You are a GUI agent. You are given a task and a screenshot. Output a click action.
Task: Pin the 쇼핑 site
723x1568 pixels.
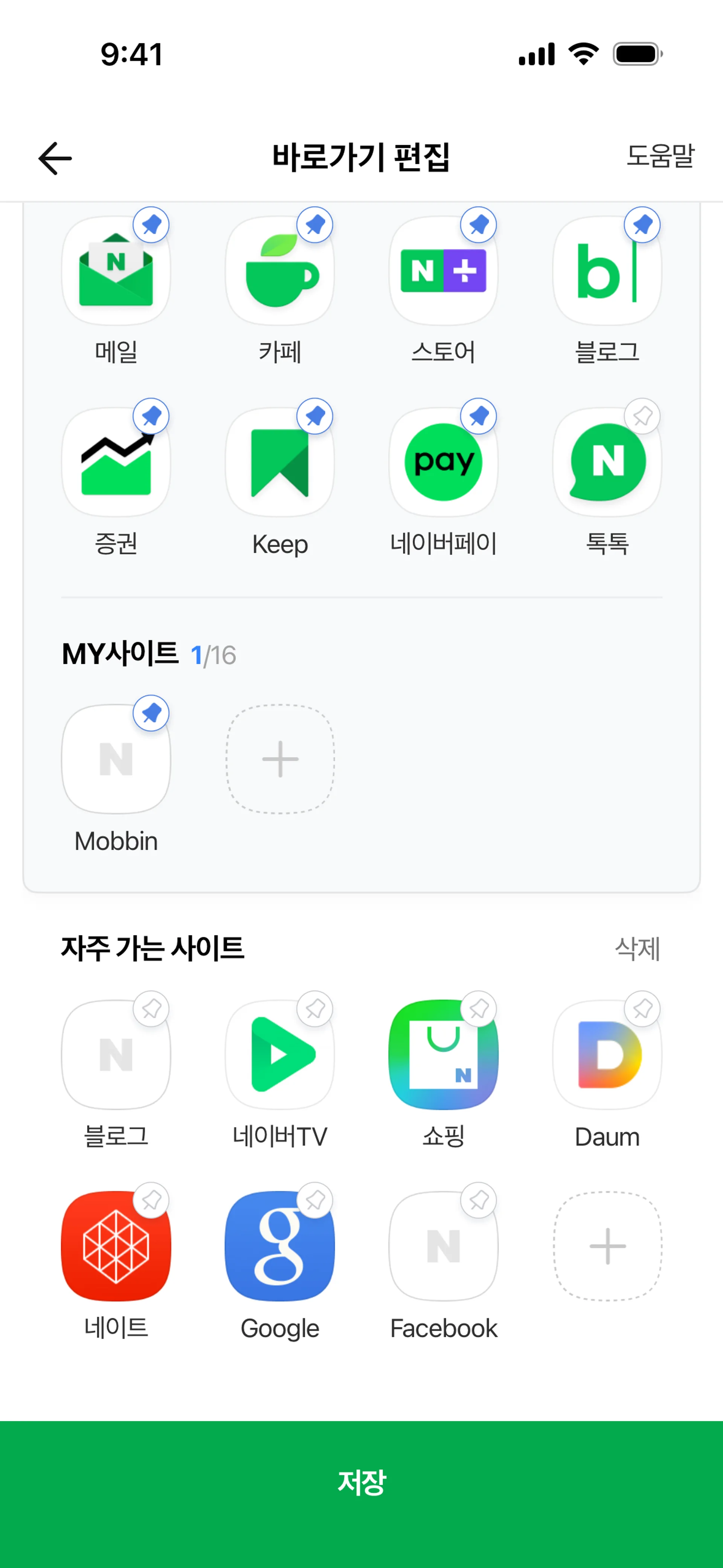coord(478,1009)
